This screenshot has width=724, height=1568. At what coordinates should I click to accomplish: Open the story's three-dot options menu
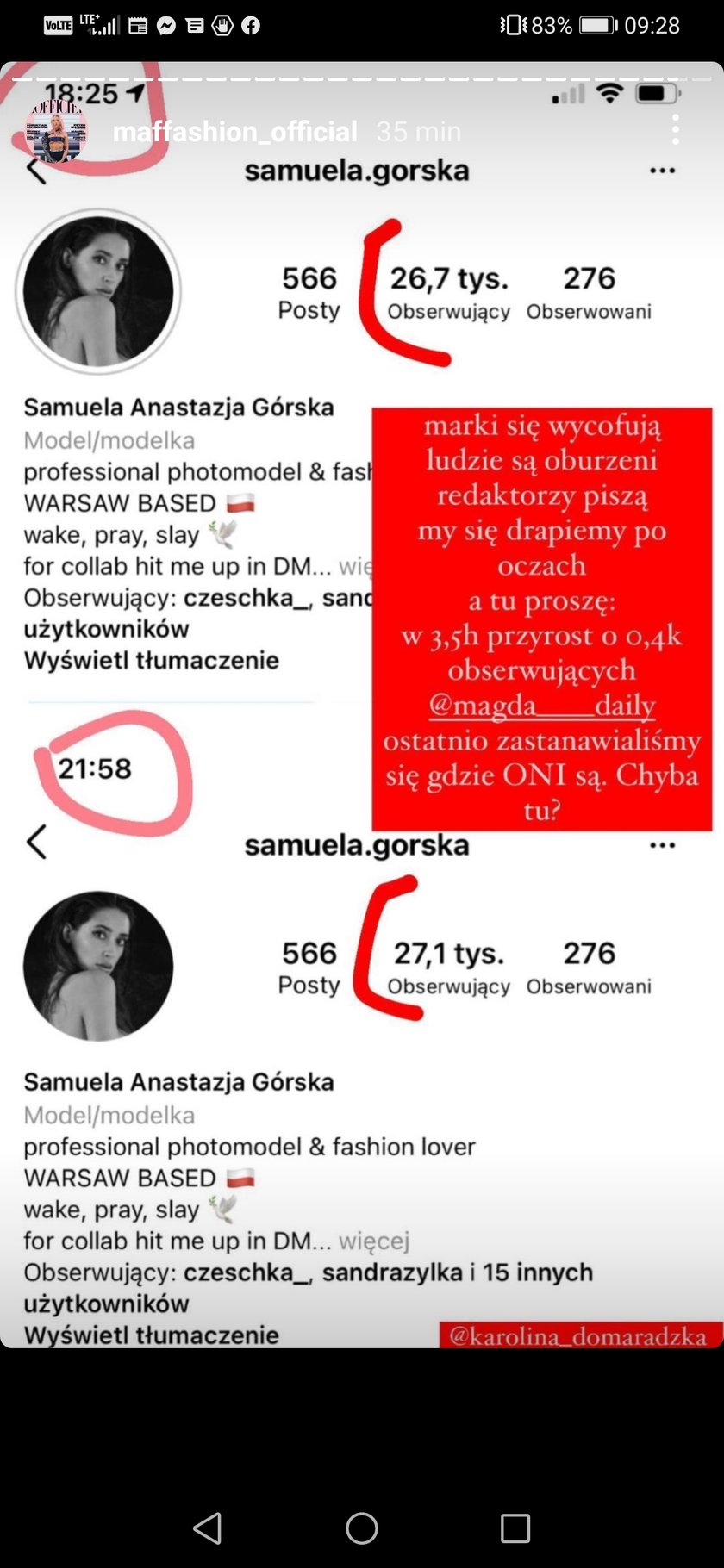tap(676, 131)
